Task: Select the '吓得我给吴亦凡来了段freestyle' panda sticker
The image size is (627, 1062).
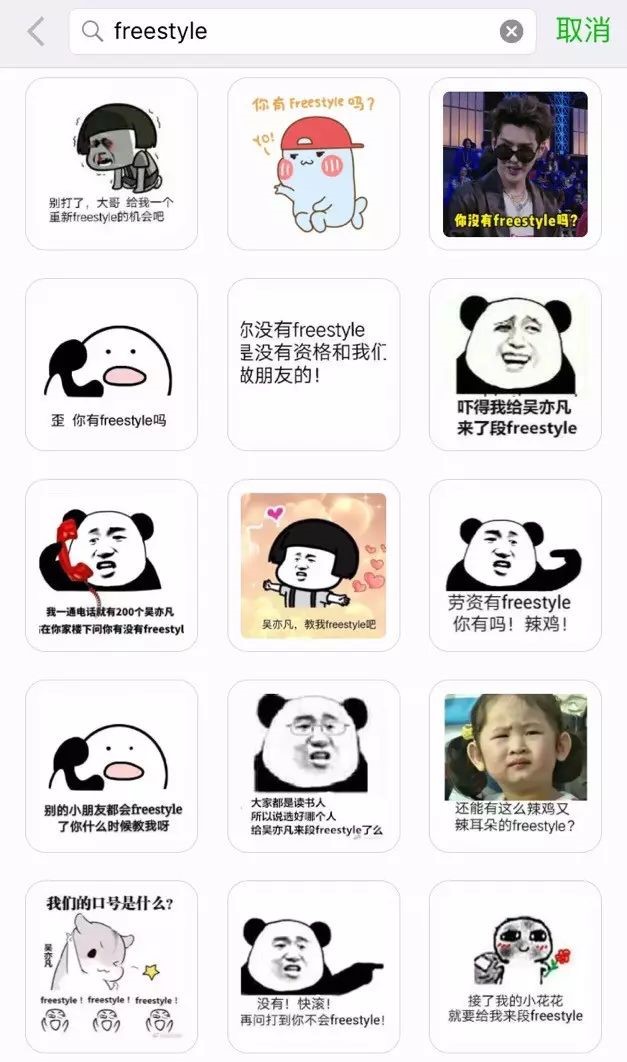Action: 515,365
